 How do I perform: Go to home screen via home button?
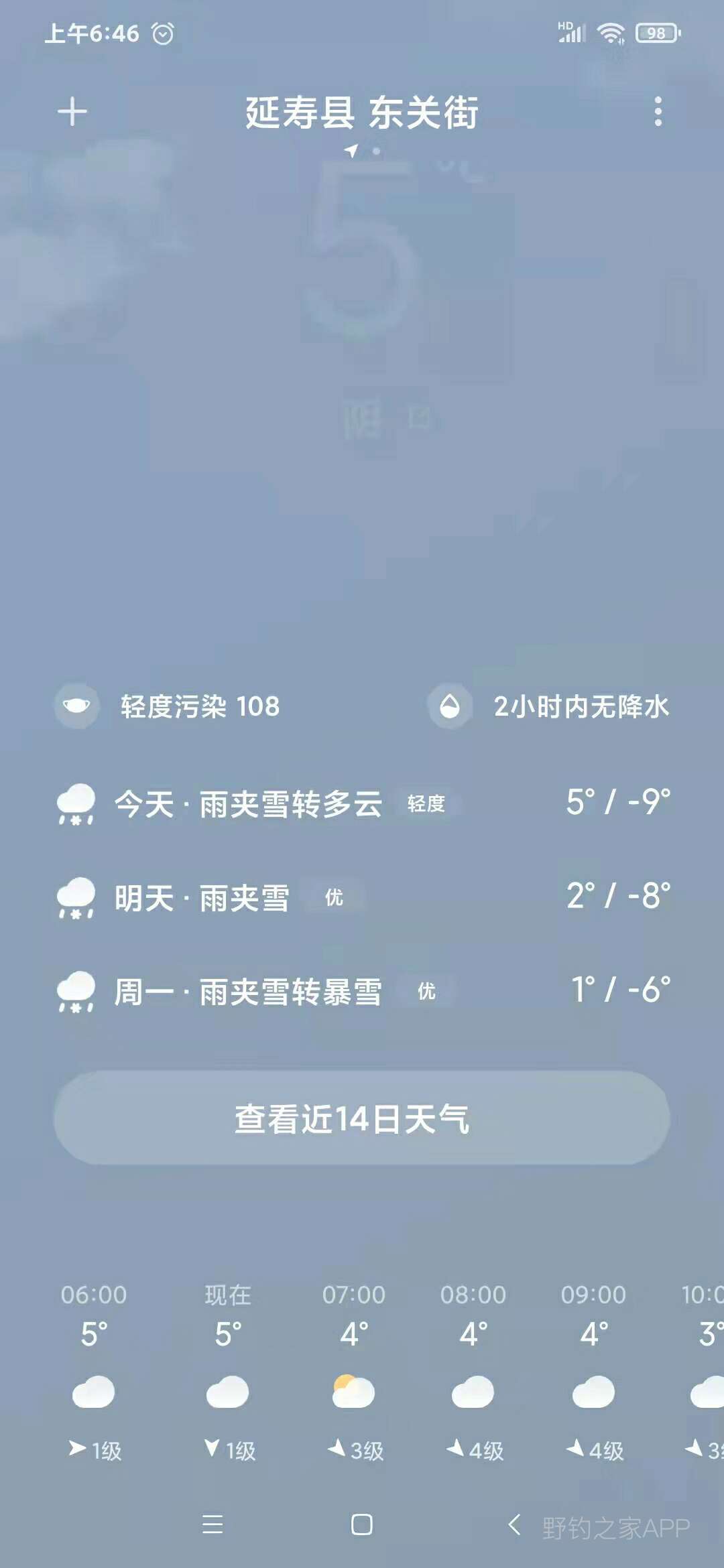pos(362,1524)
